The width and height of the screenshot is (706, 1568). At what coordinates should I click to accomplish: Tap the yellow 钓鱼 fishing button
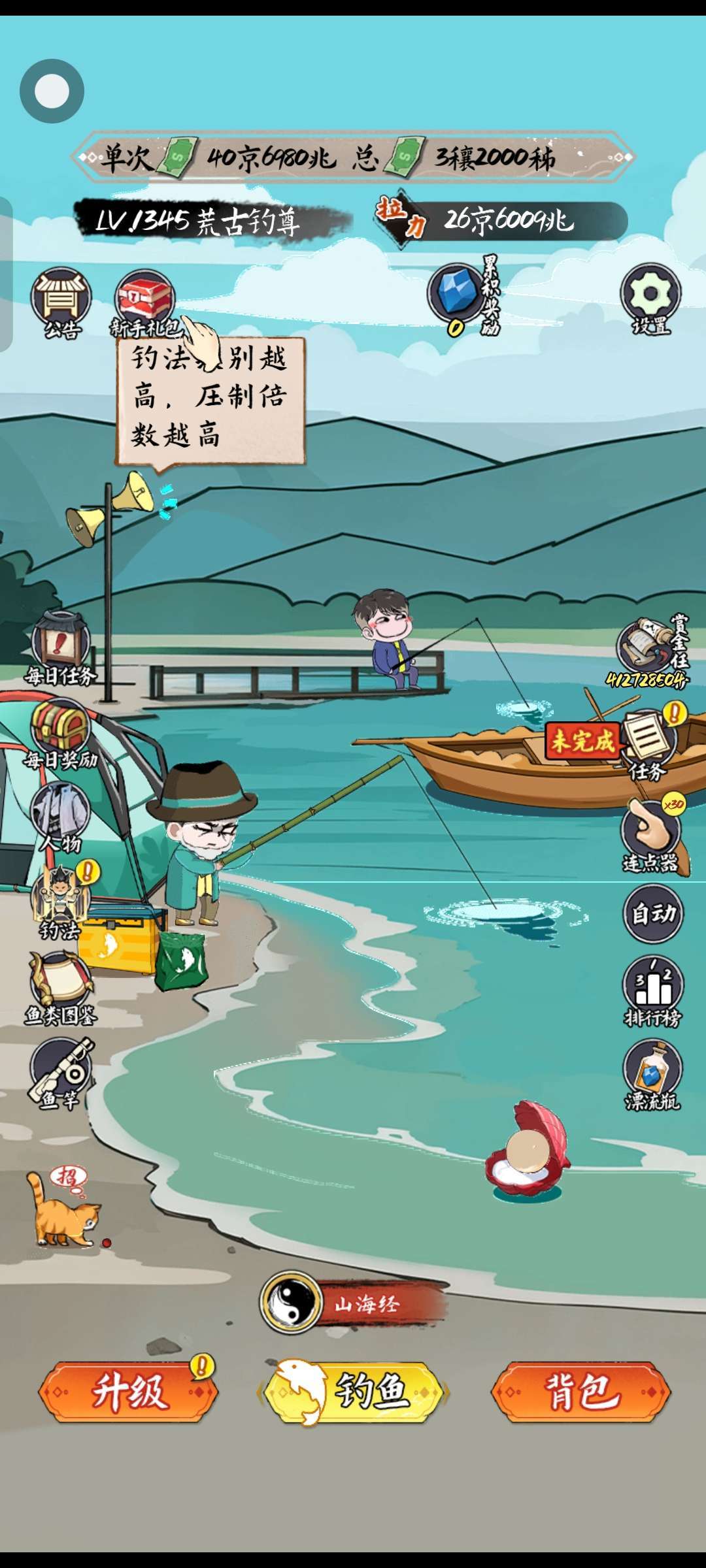coord(353,1392)
